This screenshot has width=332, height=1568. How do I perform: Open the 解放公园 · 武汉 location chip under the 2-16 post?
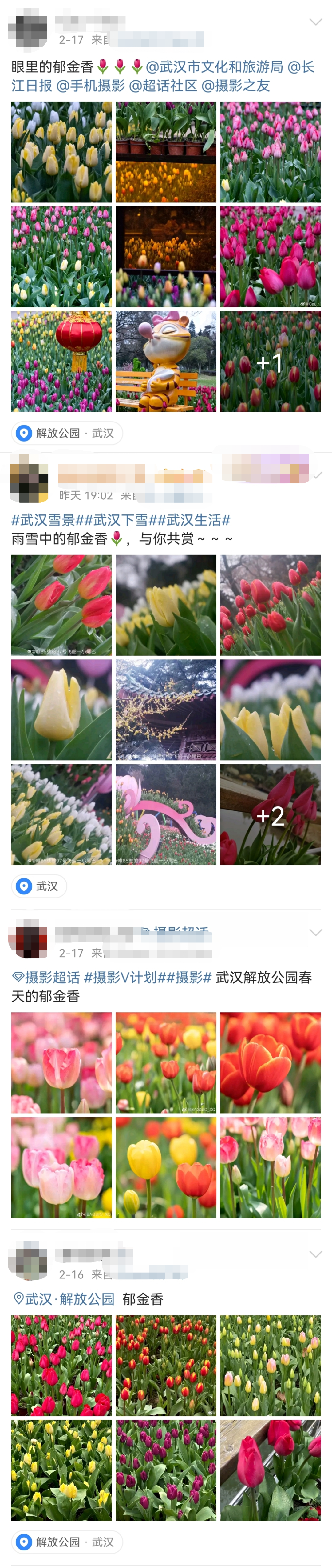tap(67, 1542)
